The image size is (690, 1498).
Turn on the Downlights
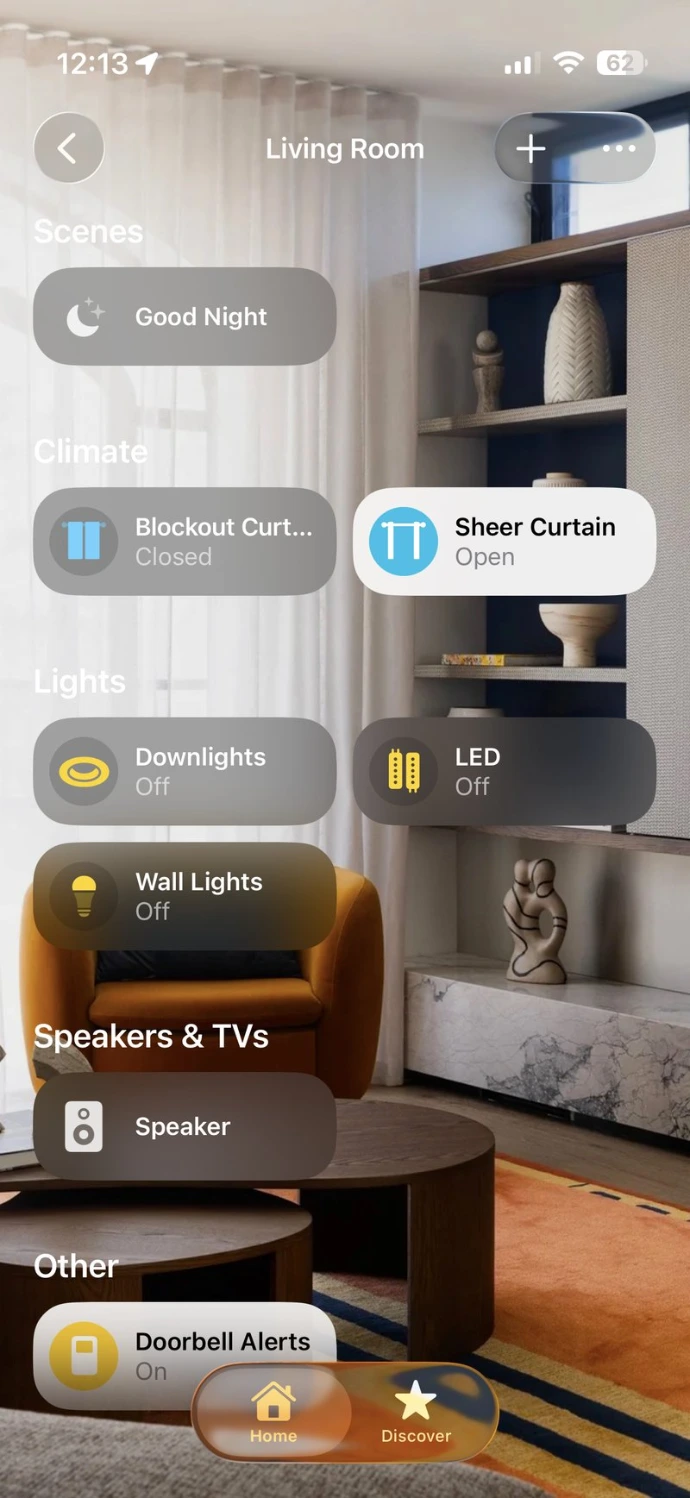click(84, 771)
